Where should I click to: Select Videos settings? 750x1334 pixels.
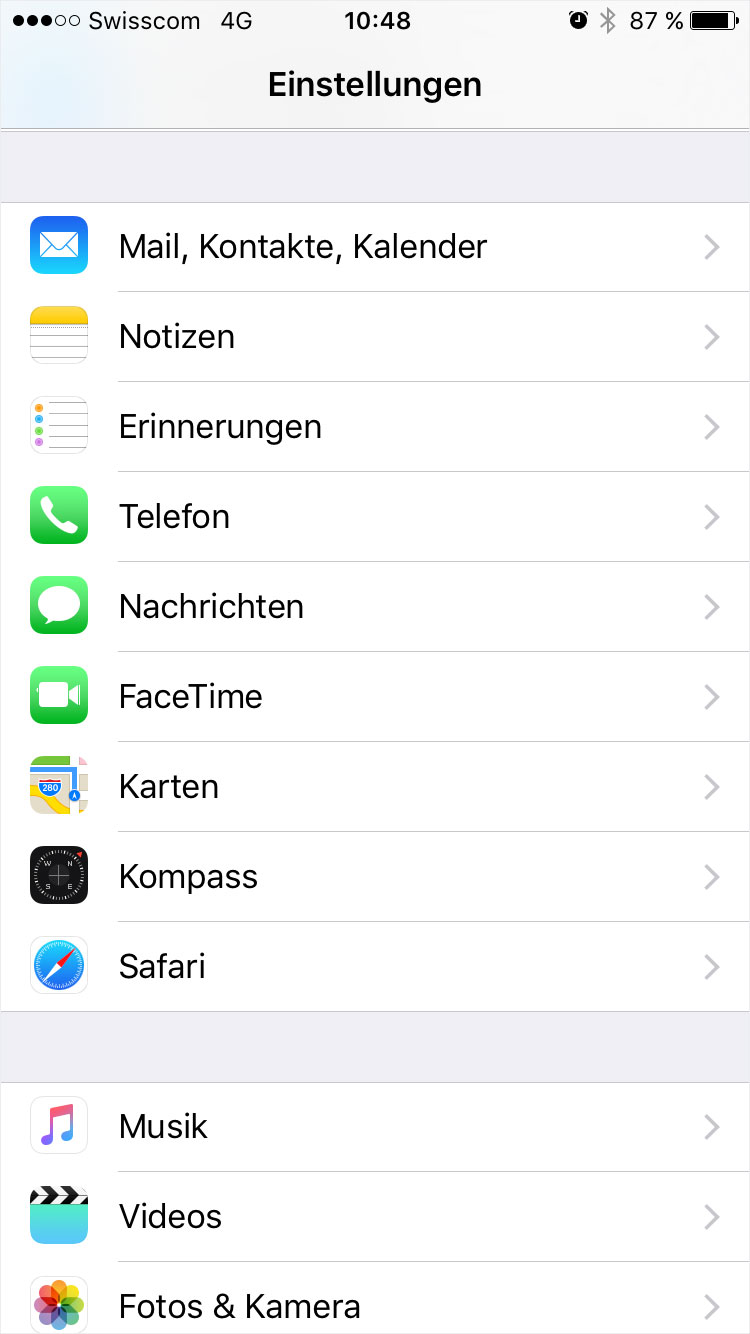click(375, 1217)
